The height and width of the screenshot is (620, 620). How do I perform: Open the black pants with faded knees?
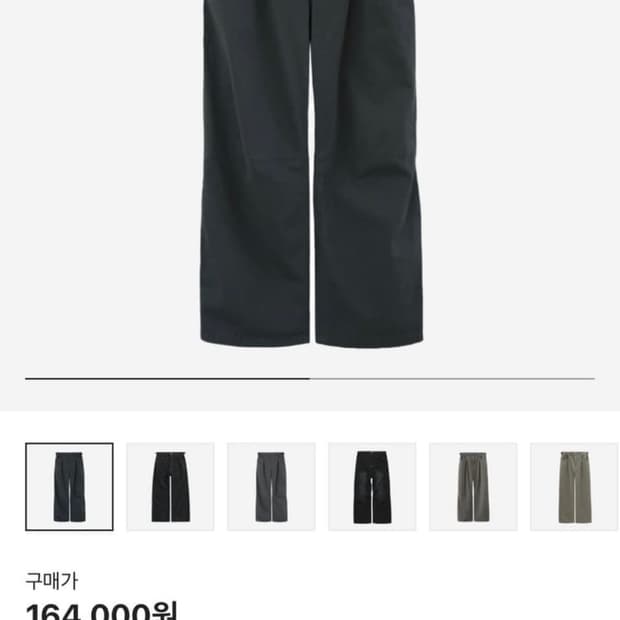tap(372, 486)
